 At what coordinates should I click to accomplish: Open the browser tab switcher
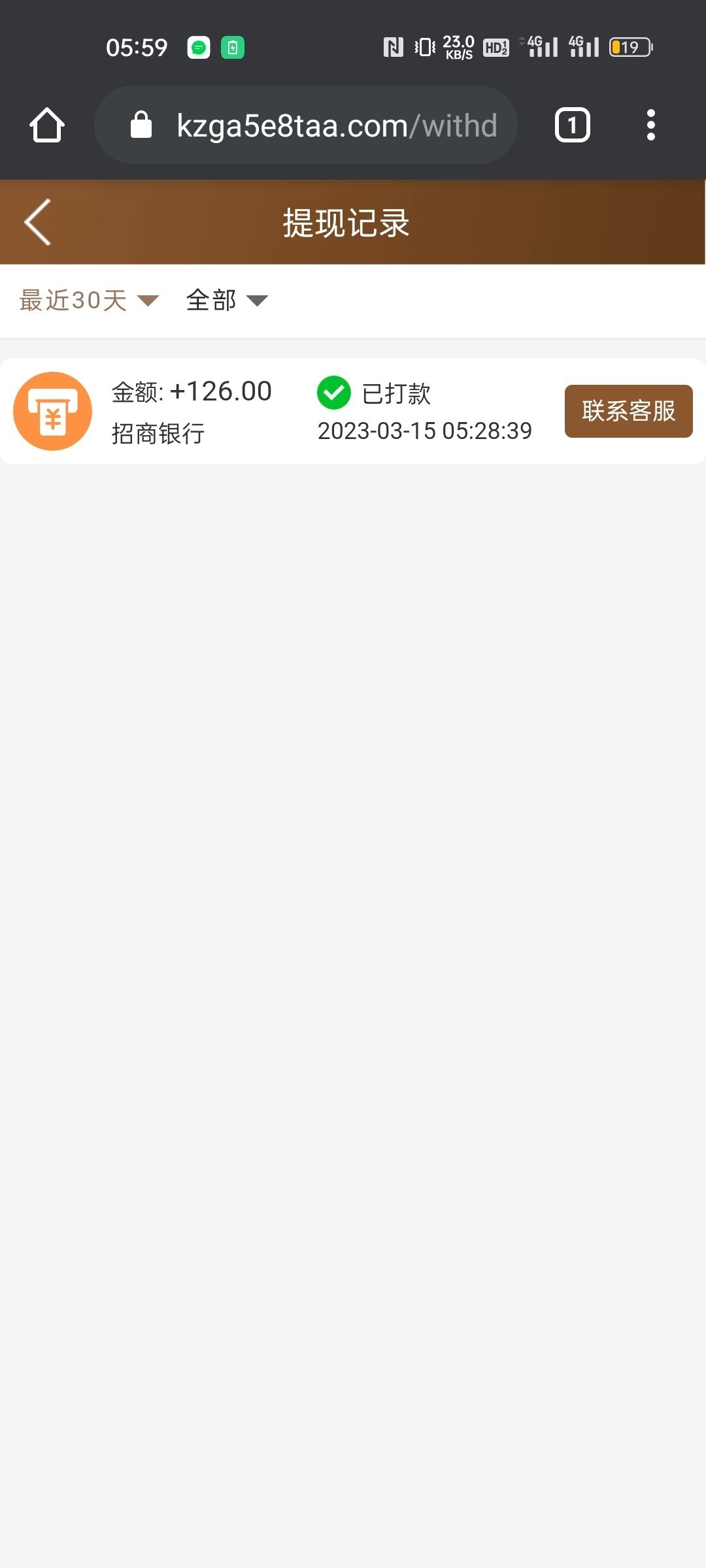[x=572, y=125]
